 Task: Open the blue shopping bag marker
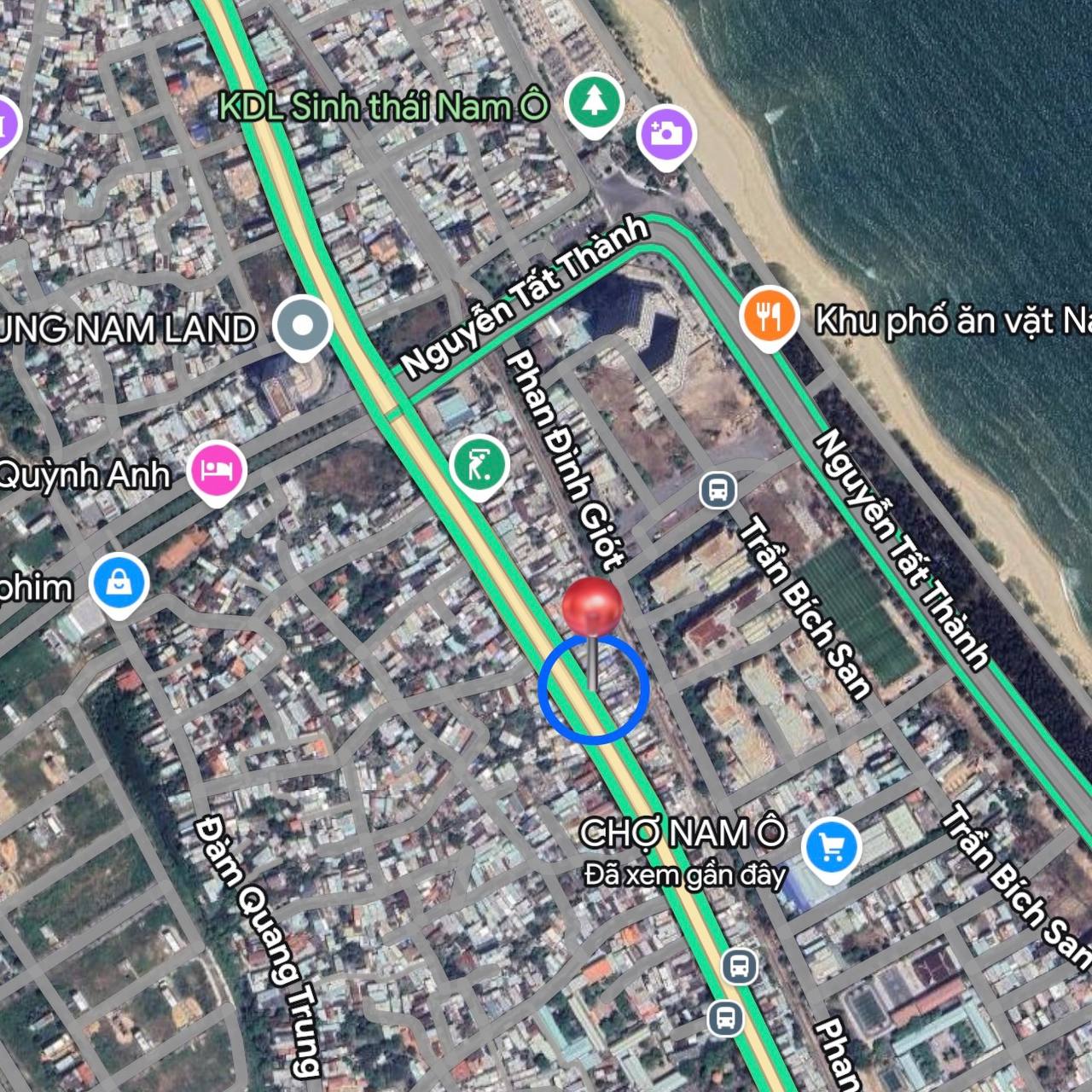[x=120, y=583]
